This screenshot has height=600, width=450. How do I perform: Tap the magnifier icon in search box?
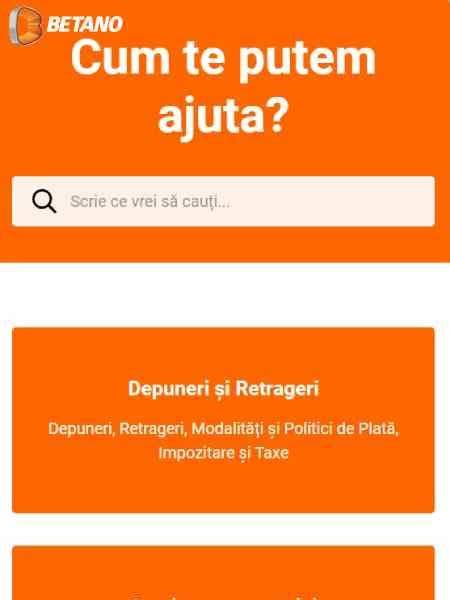click(44, 201)
